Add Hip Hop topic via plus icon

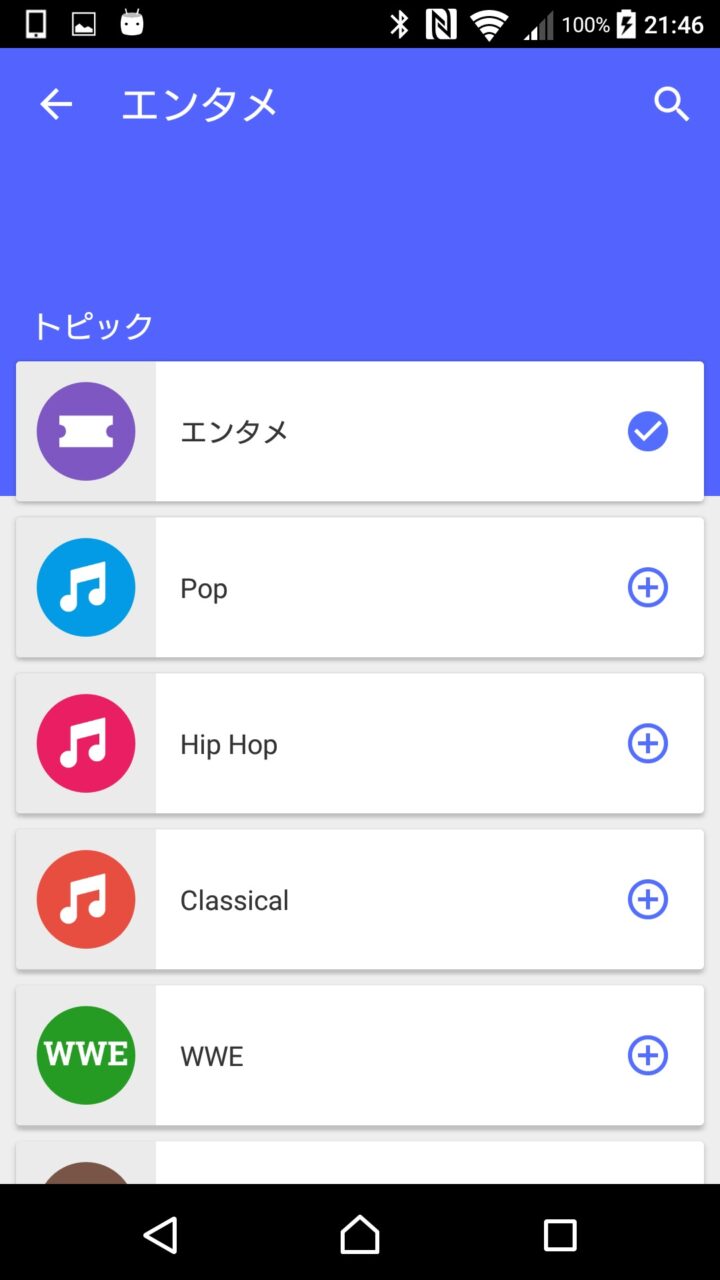(647, 744)
